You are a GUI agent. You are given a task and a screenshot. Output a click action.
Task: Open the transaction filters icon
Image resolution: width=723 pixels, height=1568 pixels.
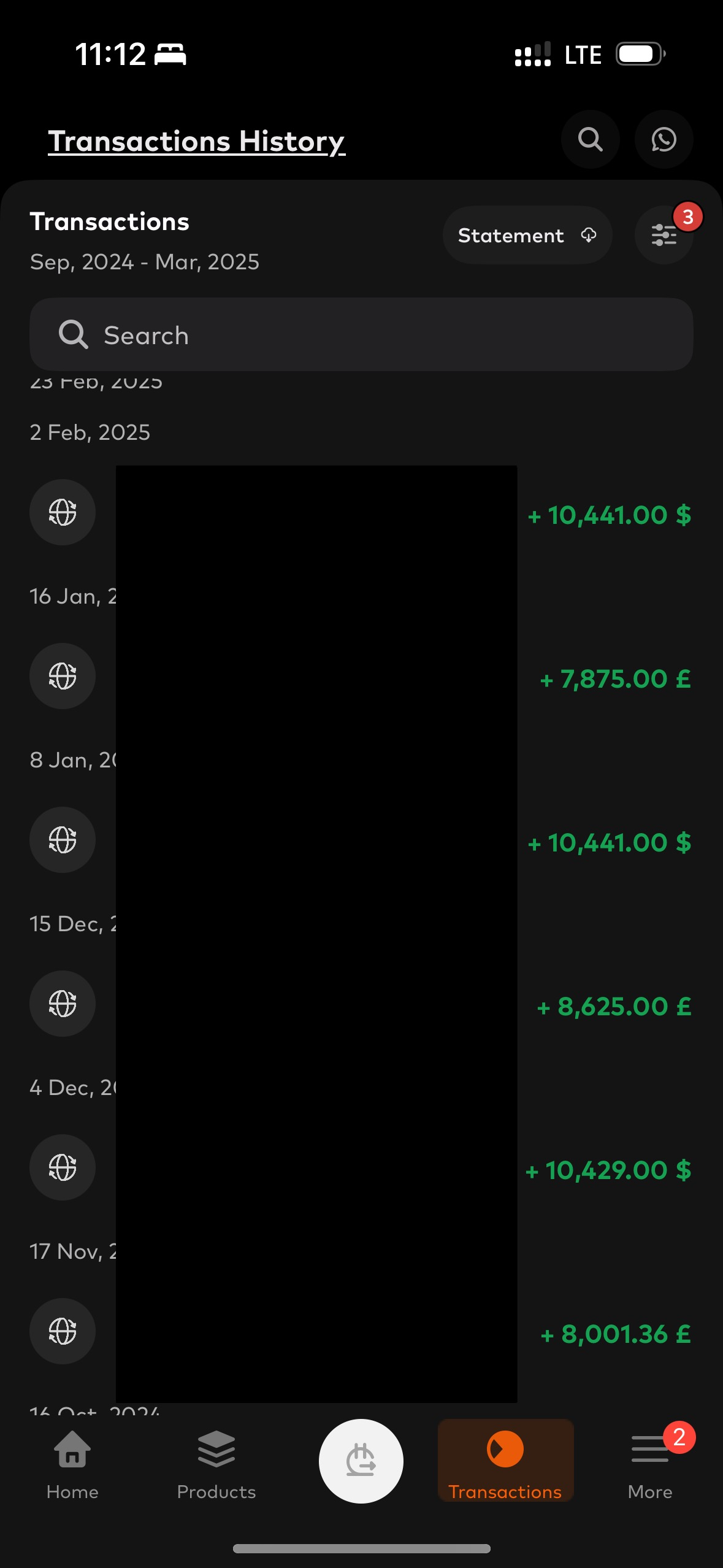pyautogui.click(x=664, y=236)
